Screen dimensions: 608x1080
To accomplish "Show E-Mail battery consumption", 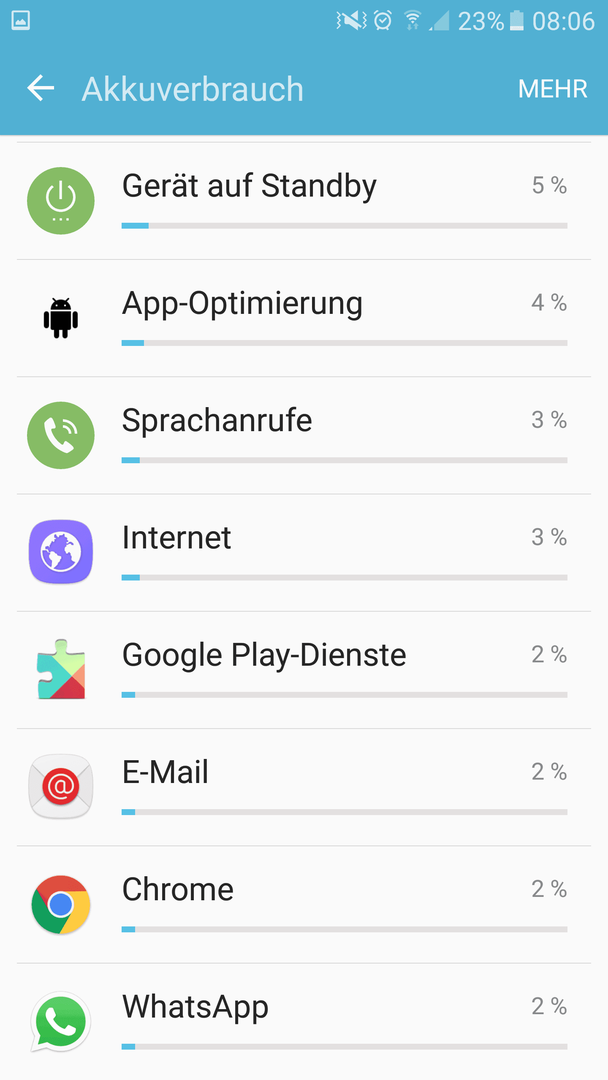I will tap(304, 787).
